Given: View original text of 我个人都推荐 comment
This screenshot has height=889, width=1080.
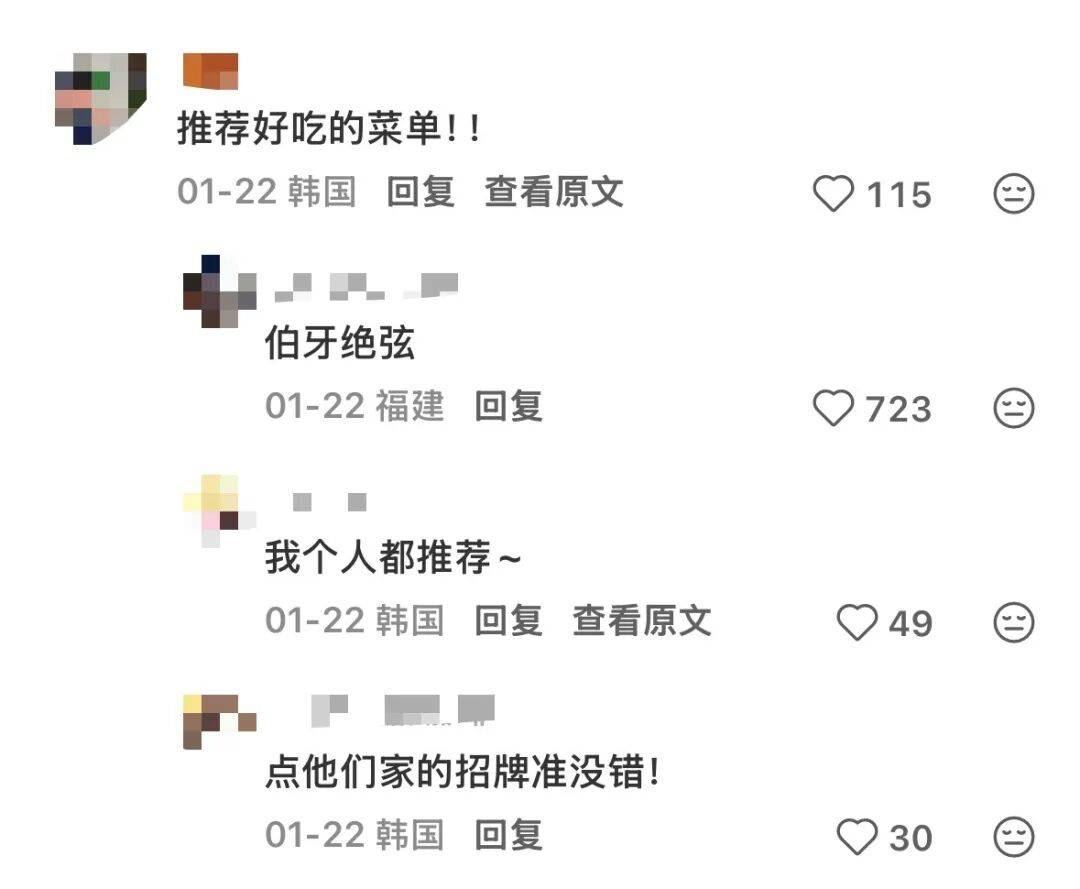Looking at the screenshot, I should (x=641, y=621).
